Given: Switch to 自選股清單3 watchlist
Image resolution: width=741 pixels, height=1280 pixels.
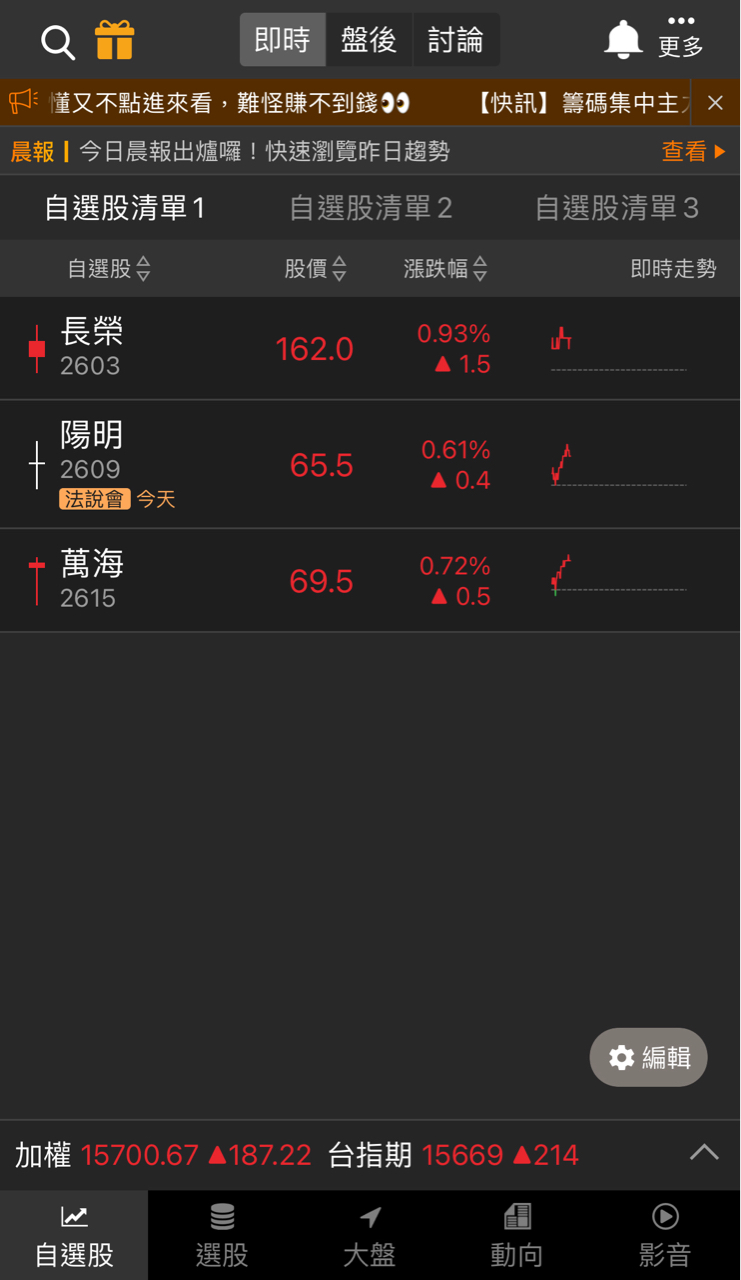Looking at the screenshot, I should tap(616, 208).
